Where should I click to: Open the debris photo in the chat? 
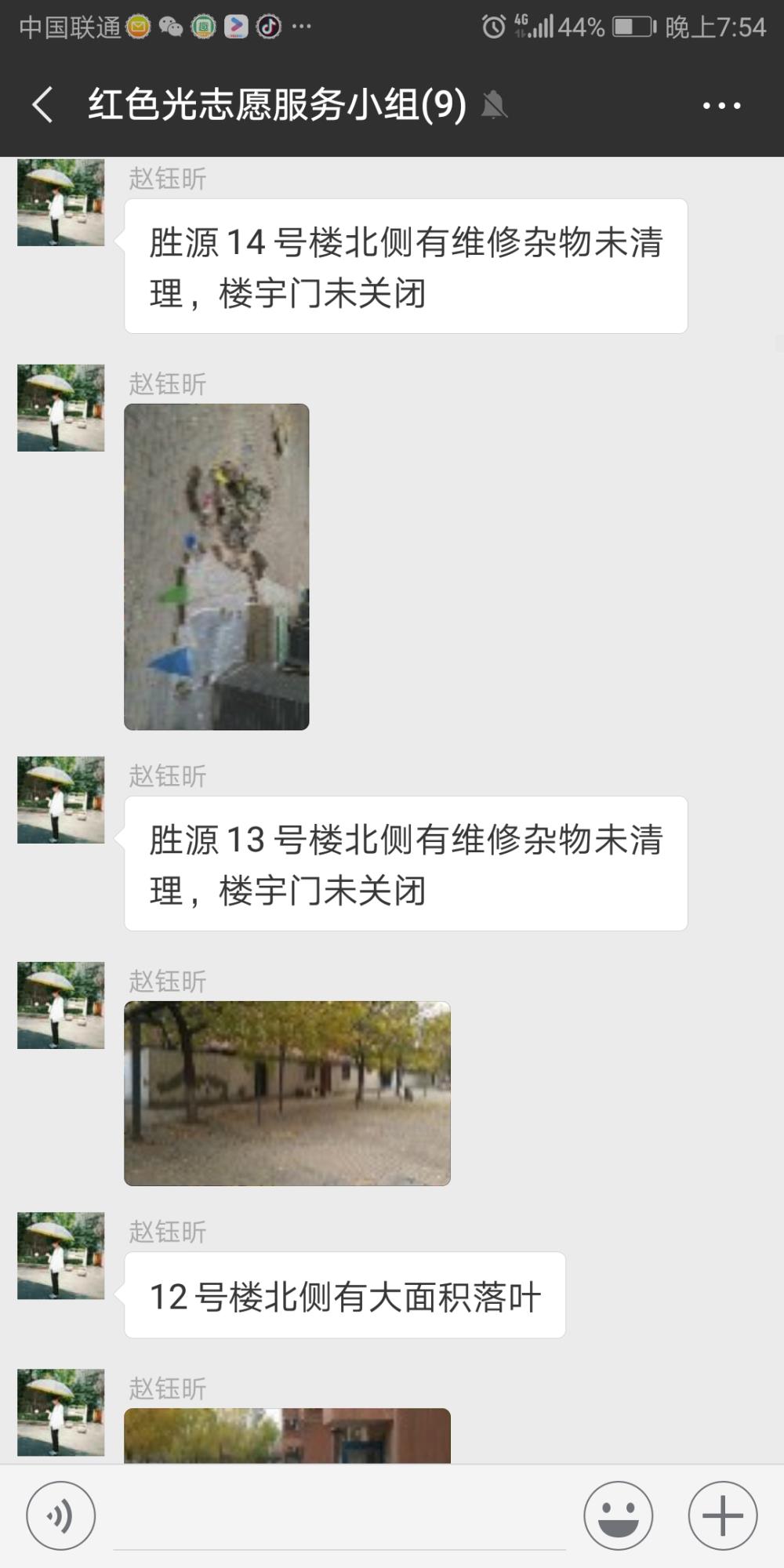click(216, 567)
